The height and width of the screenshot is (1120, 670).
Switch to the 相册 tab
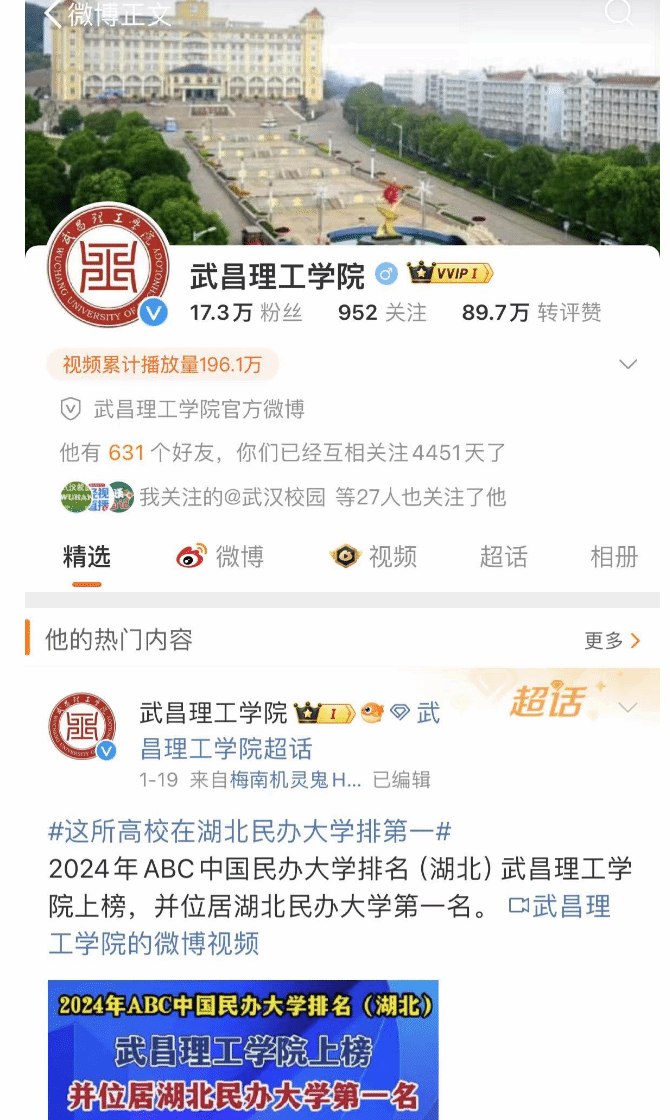tap(614, 557)
